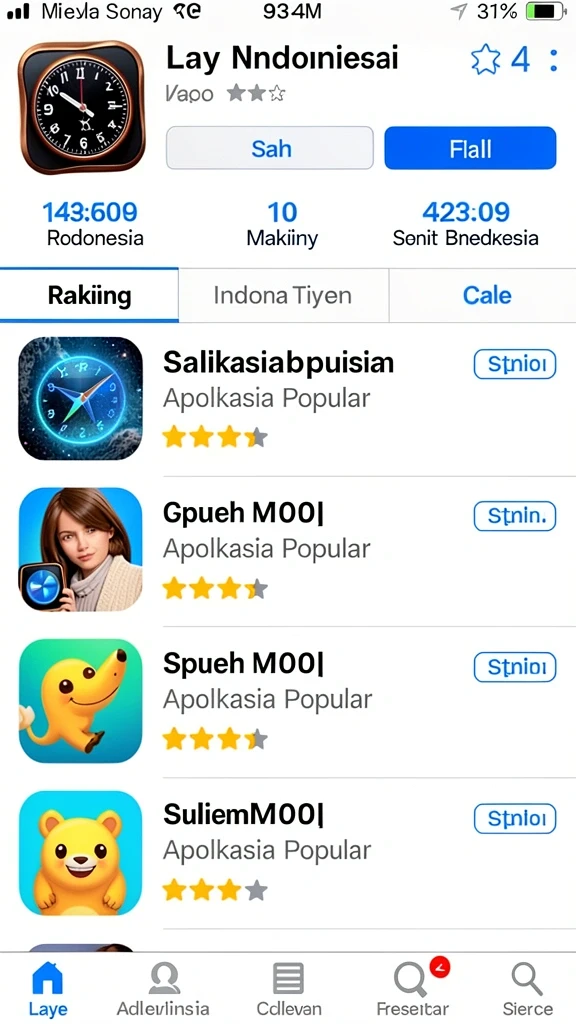Open the three-dot overflow menu
Viewport: 576px width, 1024px height.
(x=553, y=60)
